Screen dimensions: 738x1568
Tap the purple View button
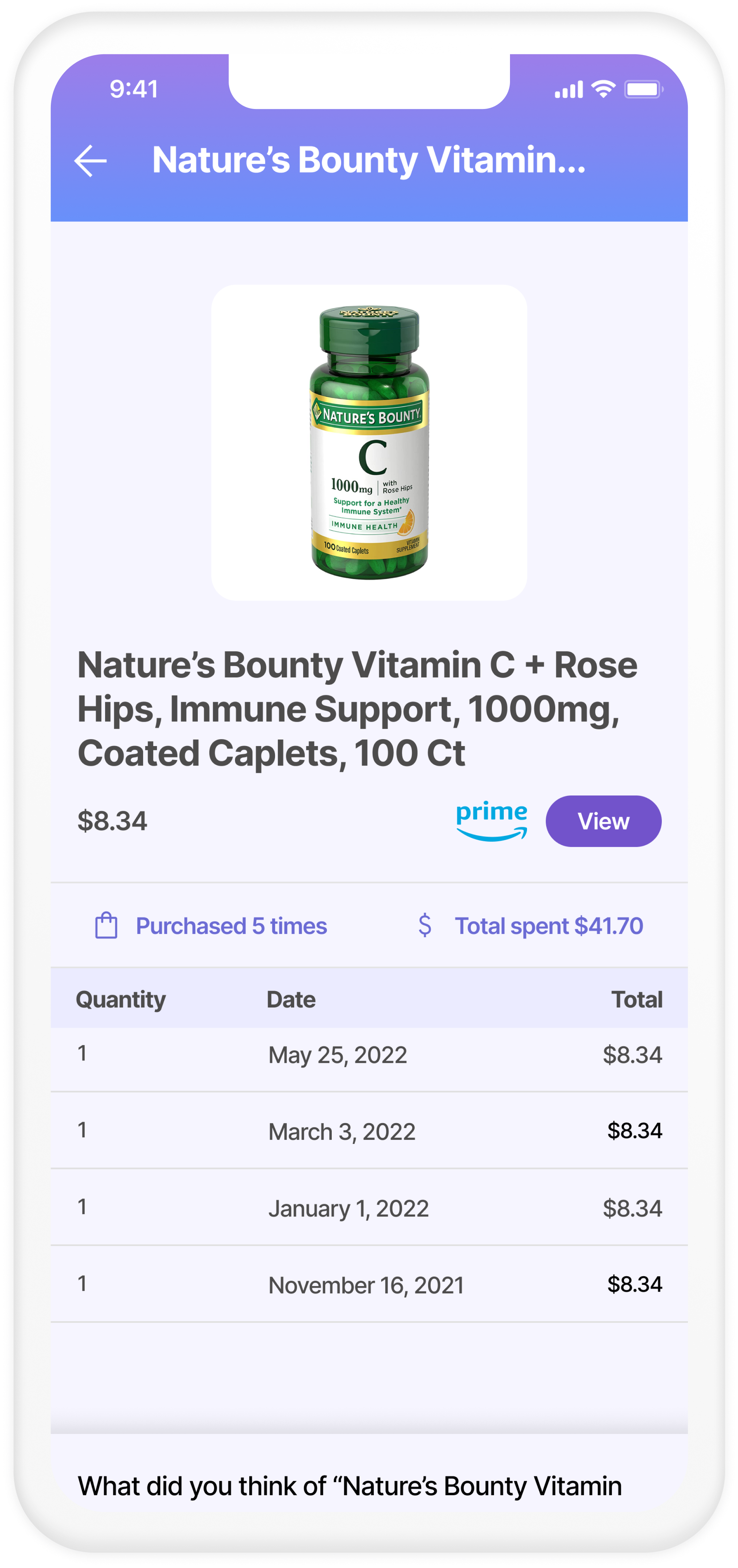603,821
